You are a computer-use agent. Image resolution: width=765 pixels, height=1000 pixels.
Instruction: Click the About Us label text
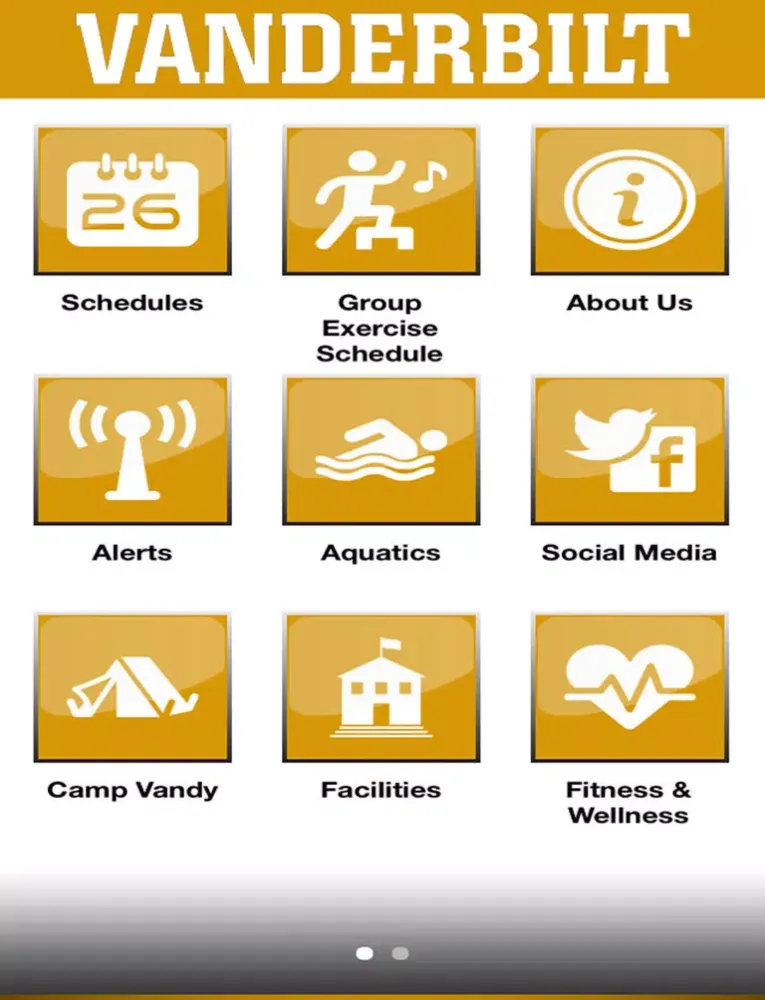click(629, 302)
